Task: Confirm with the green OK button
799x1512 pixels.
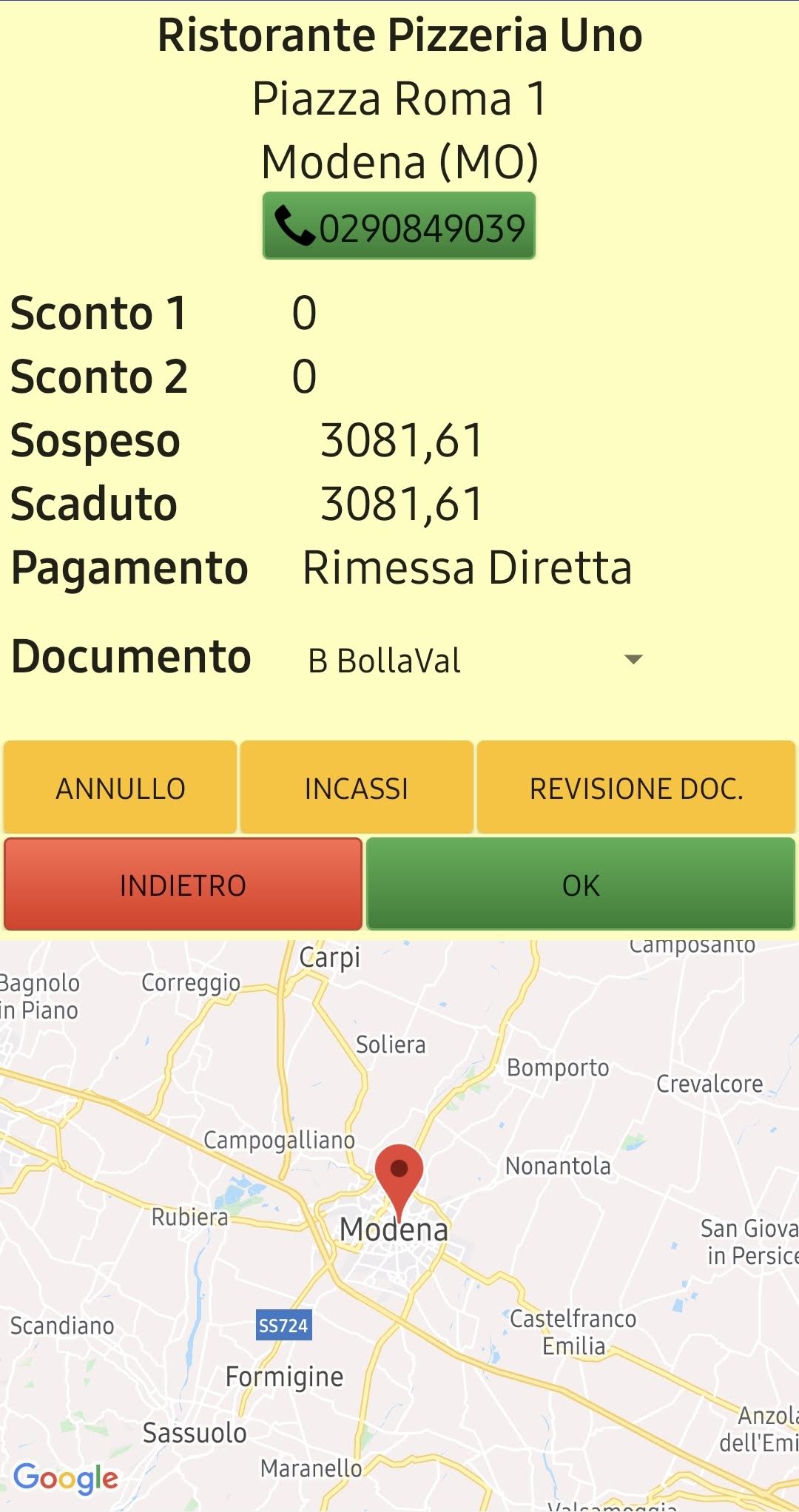Action: pos(582,885)
